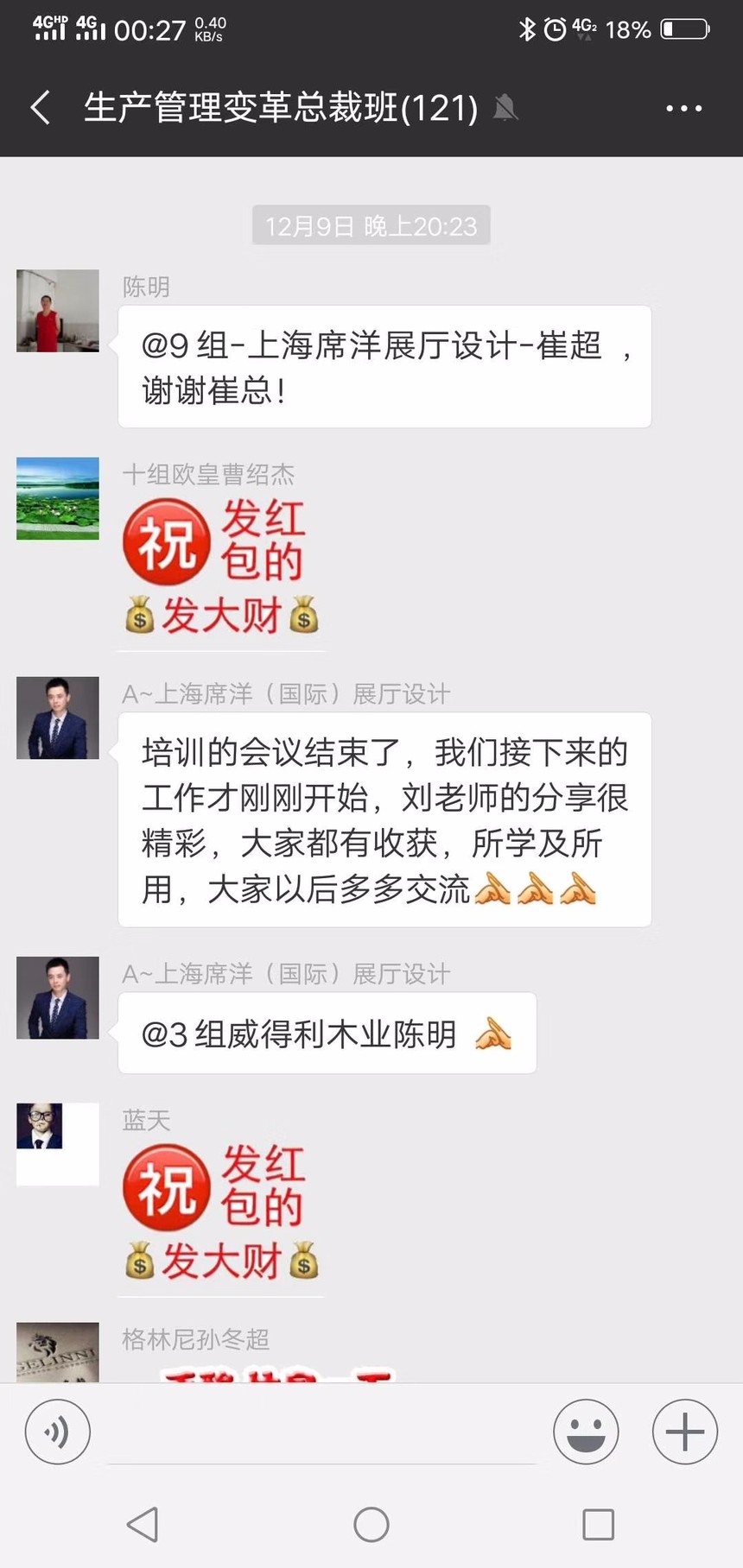The width and height of the screenshot is (743, 1568).
Task: Open the emoji picker
Action: pyautogui.click(x=586, y=1432)
